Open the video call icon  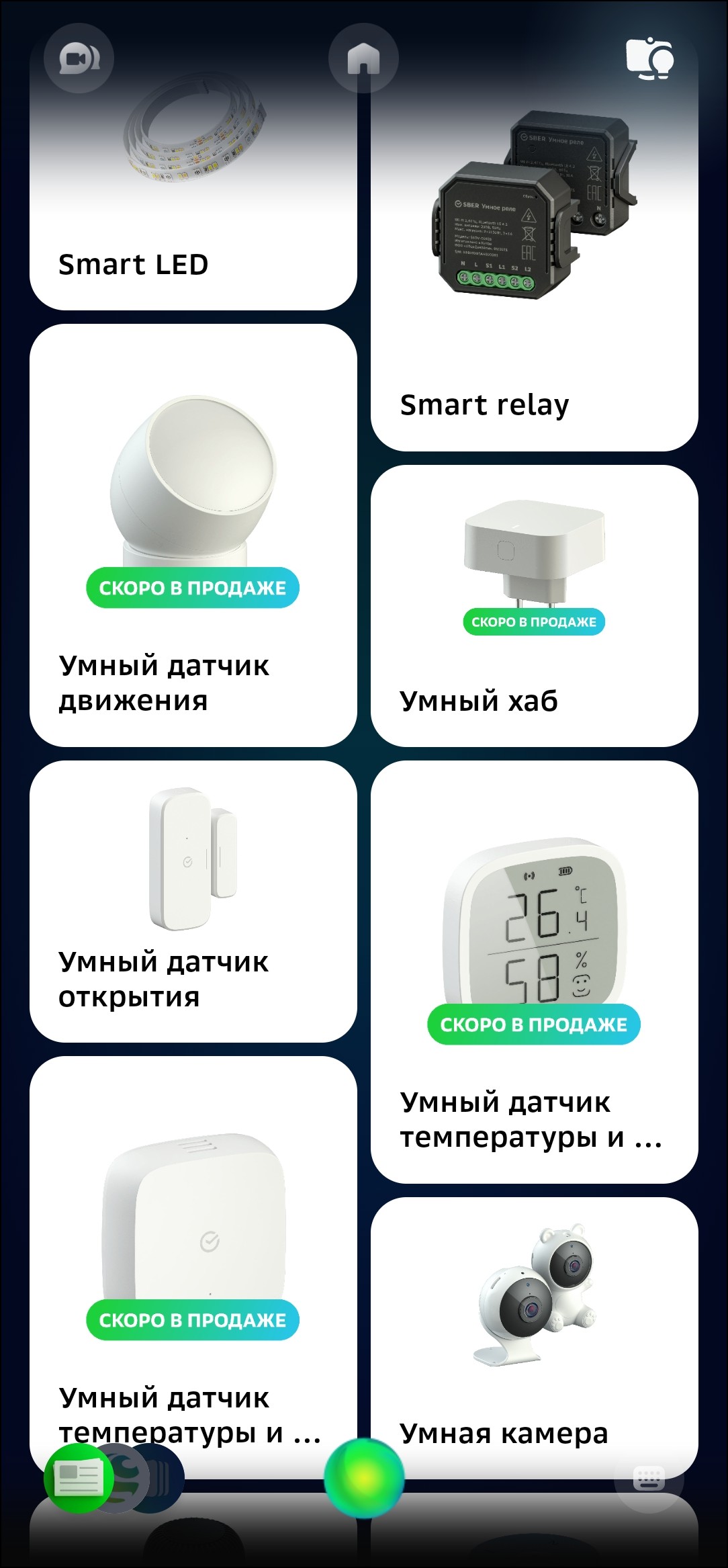[79, 58]
